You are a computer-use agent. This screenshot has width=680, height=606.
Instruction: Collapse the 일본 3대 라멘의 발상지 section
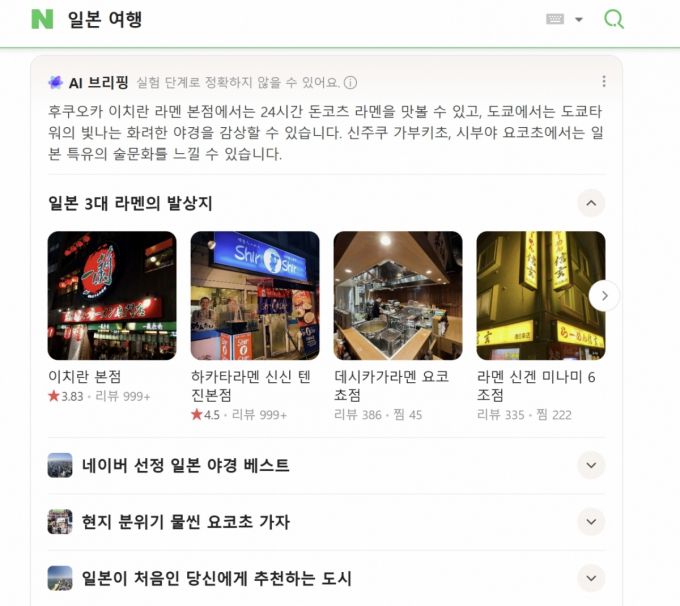[x=591, y=204]
